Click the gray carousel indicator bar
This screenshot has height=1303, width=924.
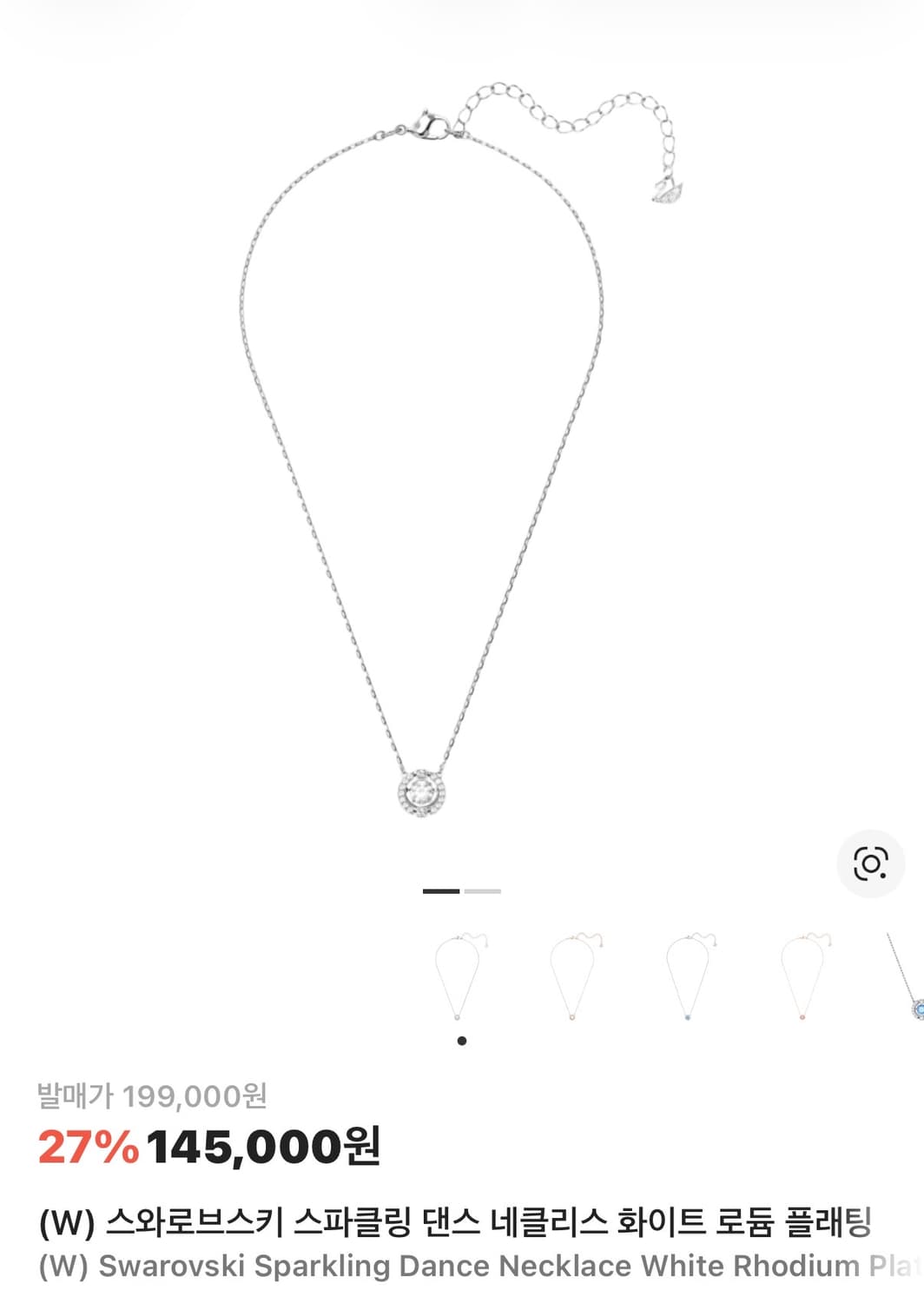[480, 891]
